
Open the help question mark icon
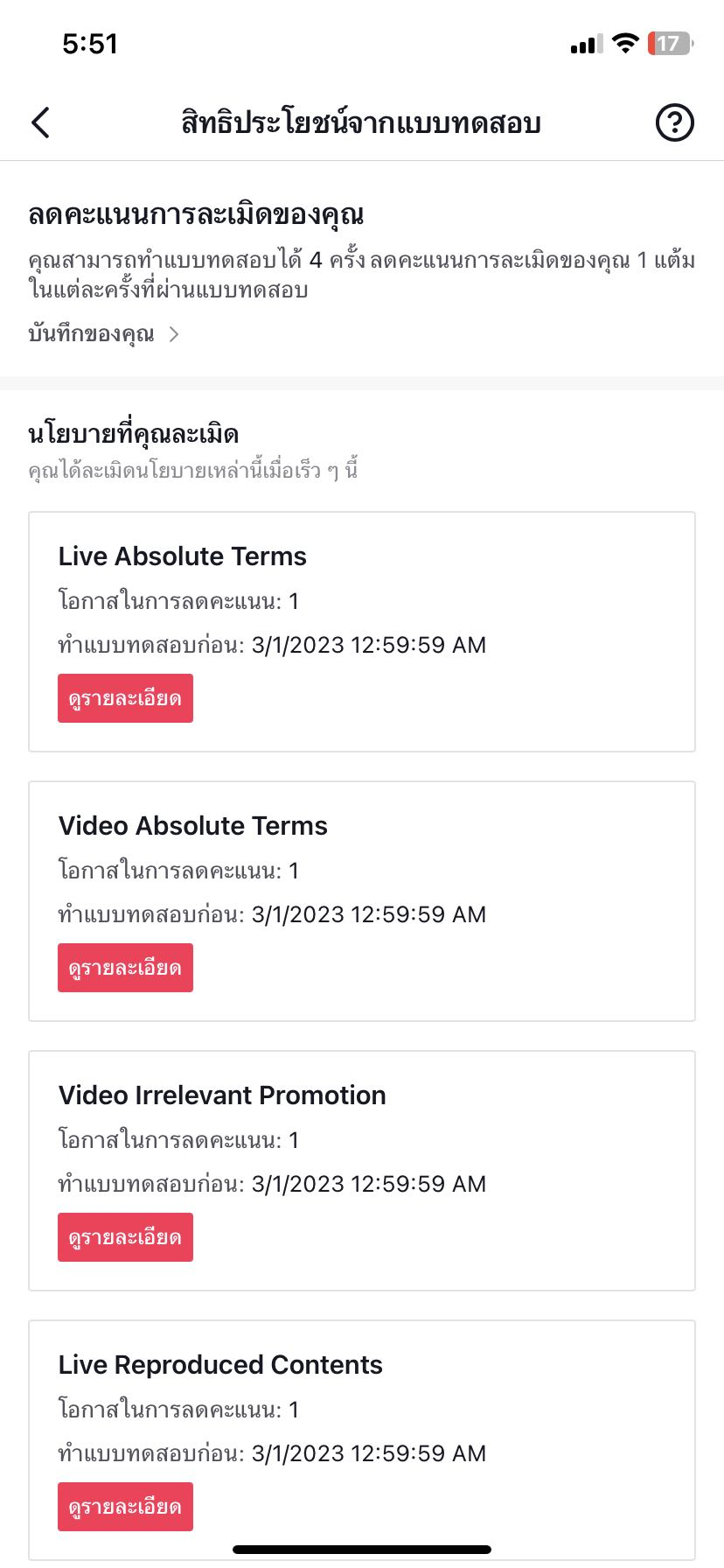click(x=674, y=122)
